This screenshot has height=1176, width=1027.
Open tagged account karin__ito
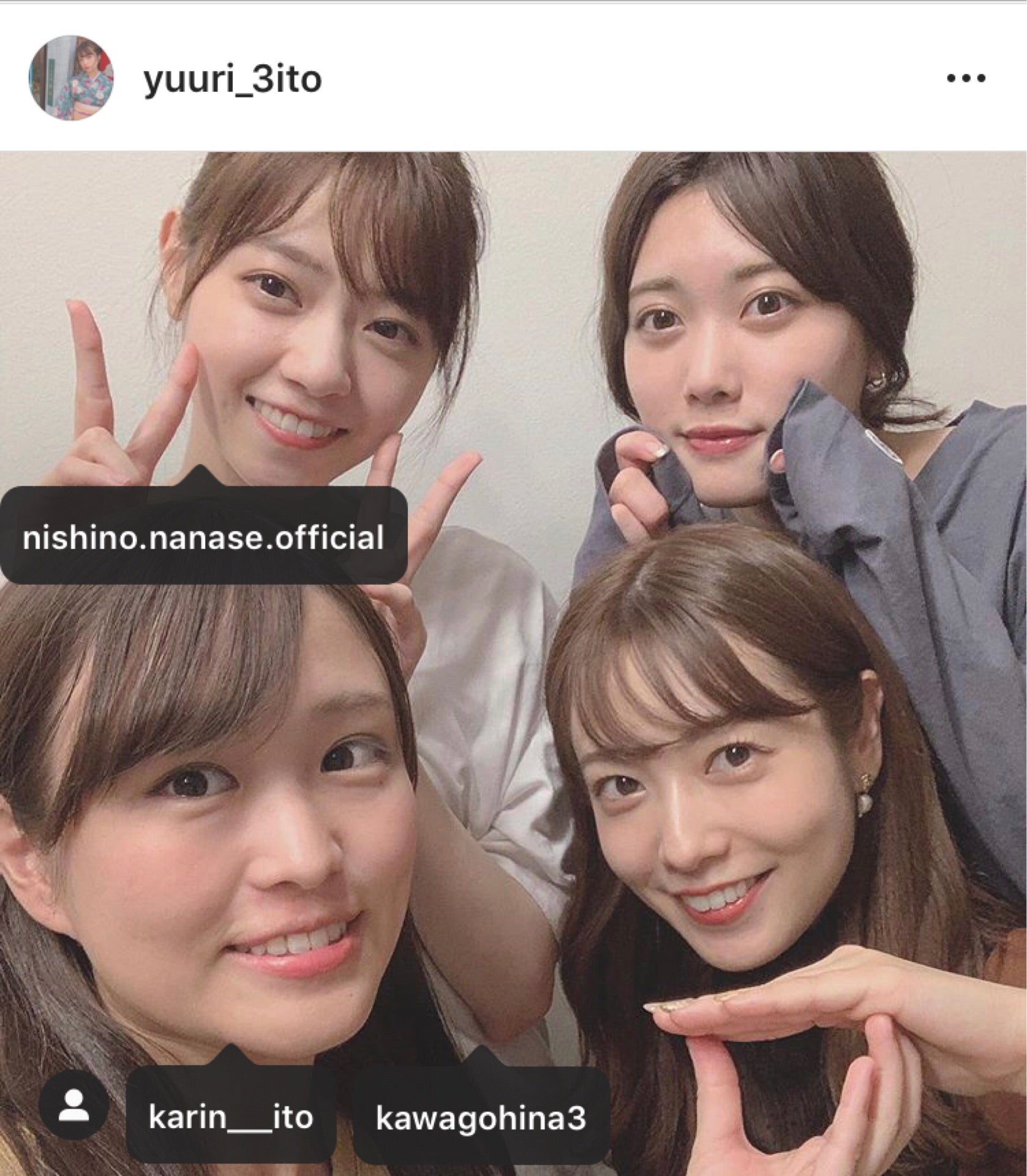pos(231,1117)
